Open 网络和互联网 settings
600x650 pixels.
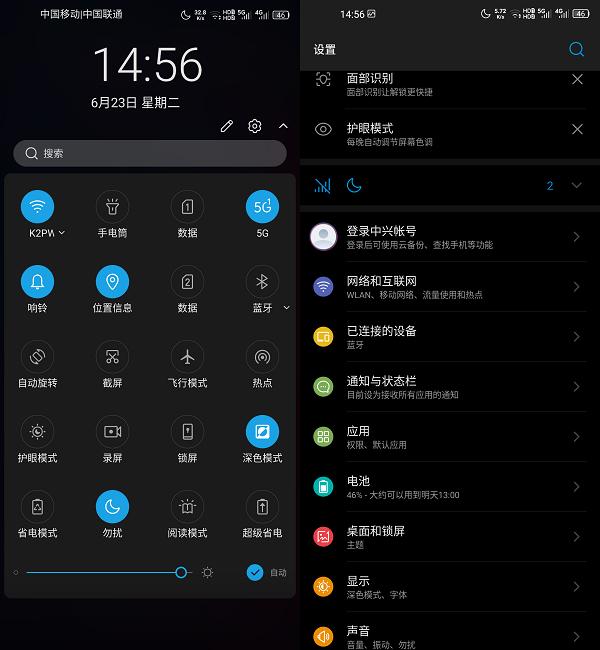[x=449, y=287]
